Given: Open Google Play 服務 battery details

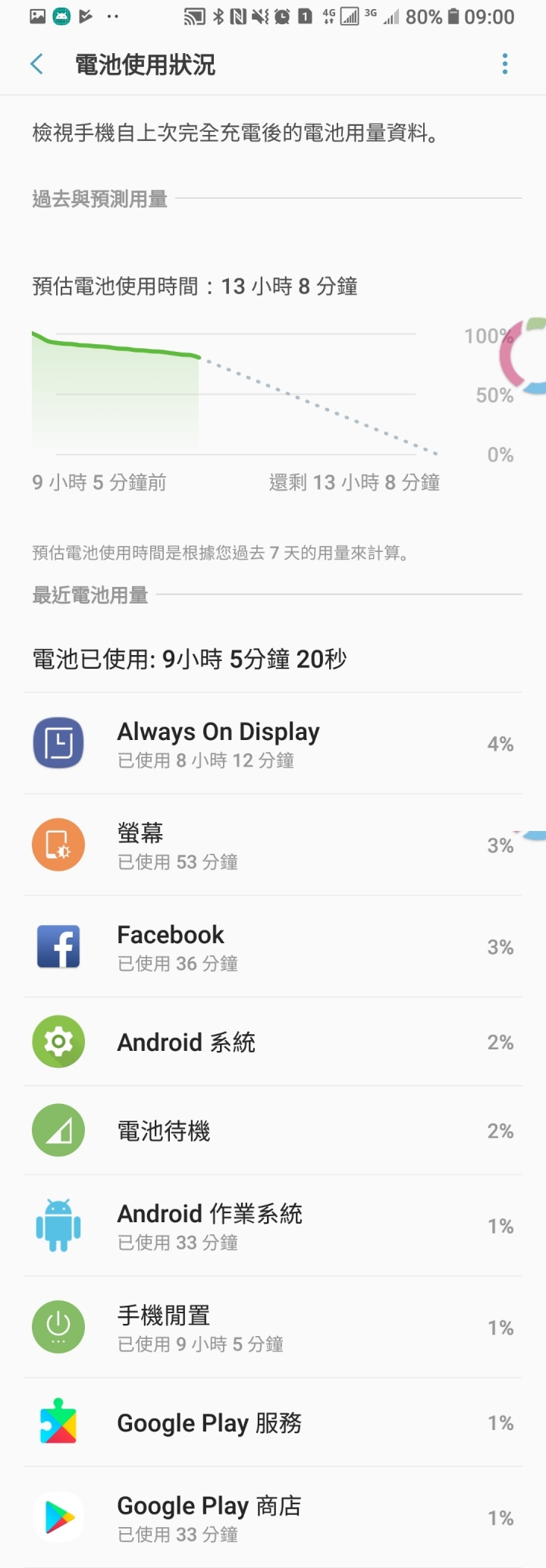Looking at the screenshot, I should (x=273, y=1422).
